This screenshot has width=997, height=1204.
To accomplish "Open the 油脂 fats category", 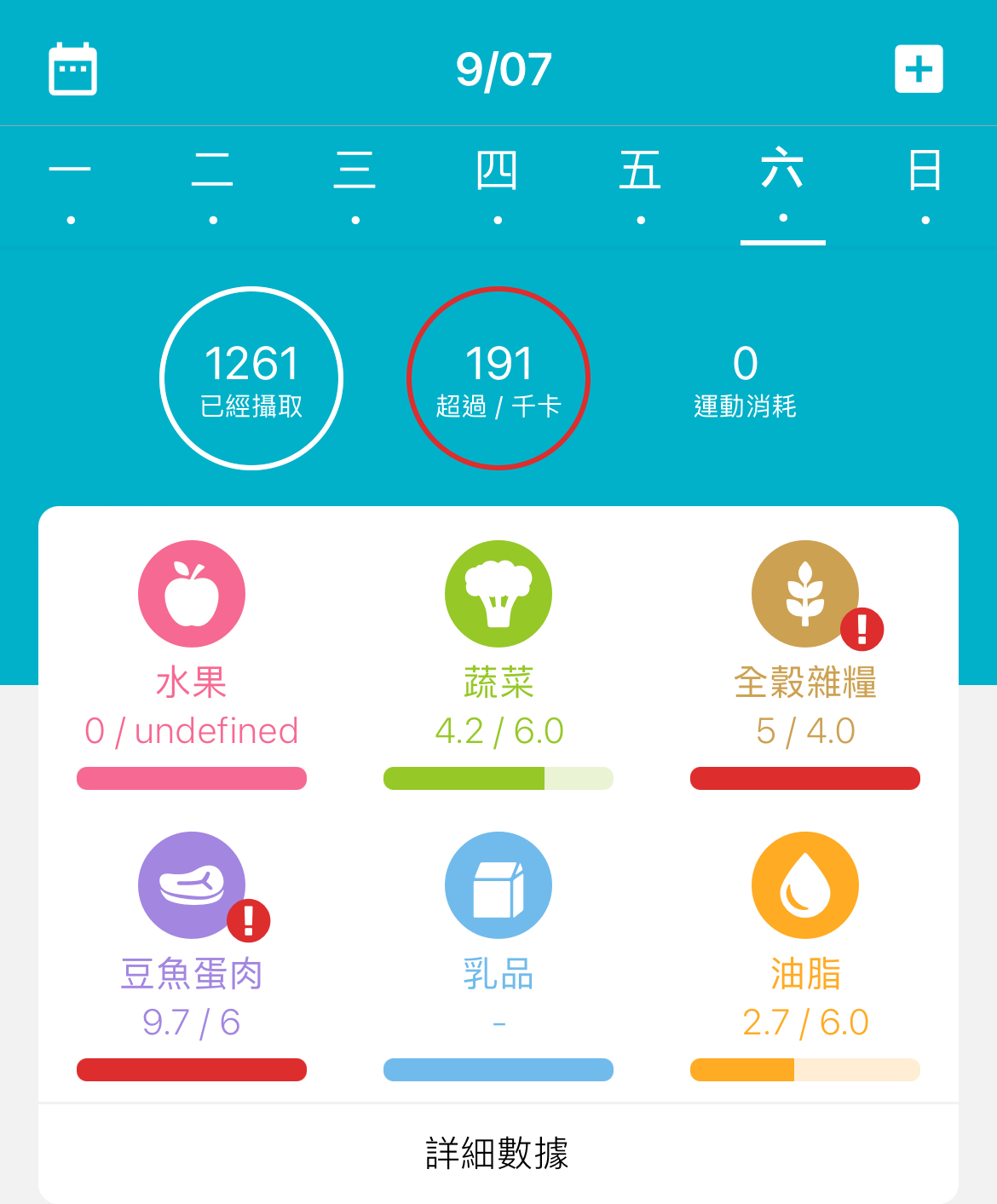I will pos(805,885).
